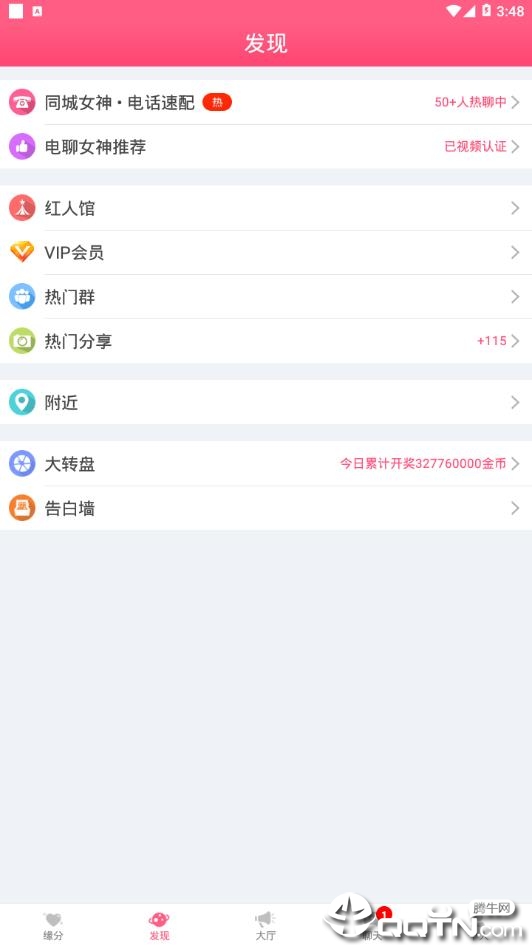Open the 大转盘 lucky wheel
This screenshot has height=946, width=532.
[266, 464]
